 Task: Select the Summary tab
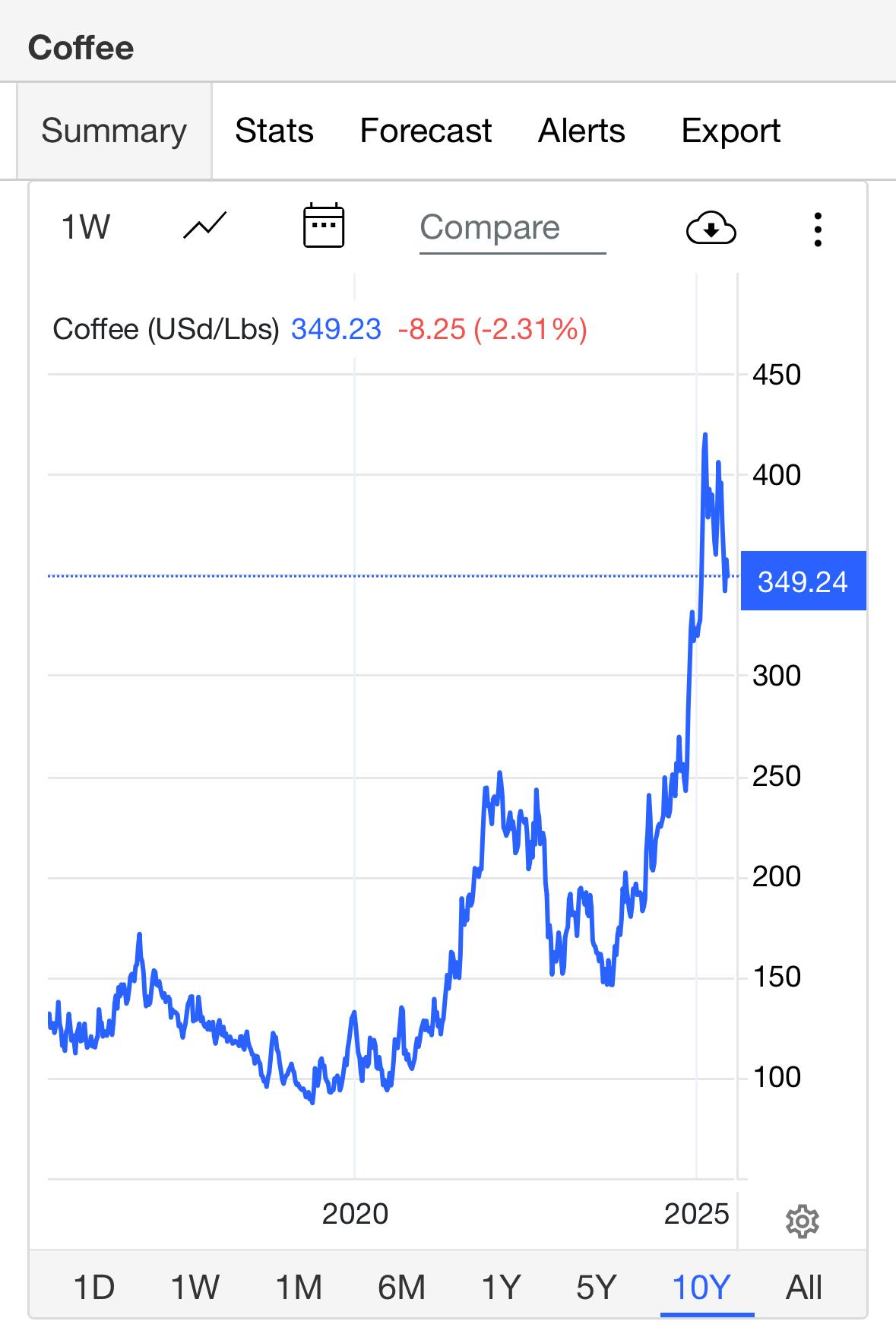(x=114, y=131)
